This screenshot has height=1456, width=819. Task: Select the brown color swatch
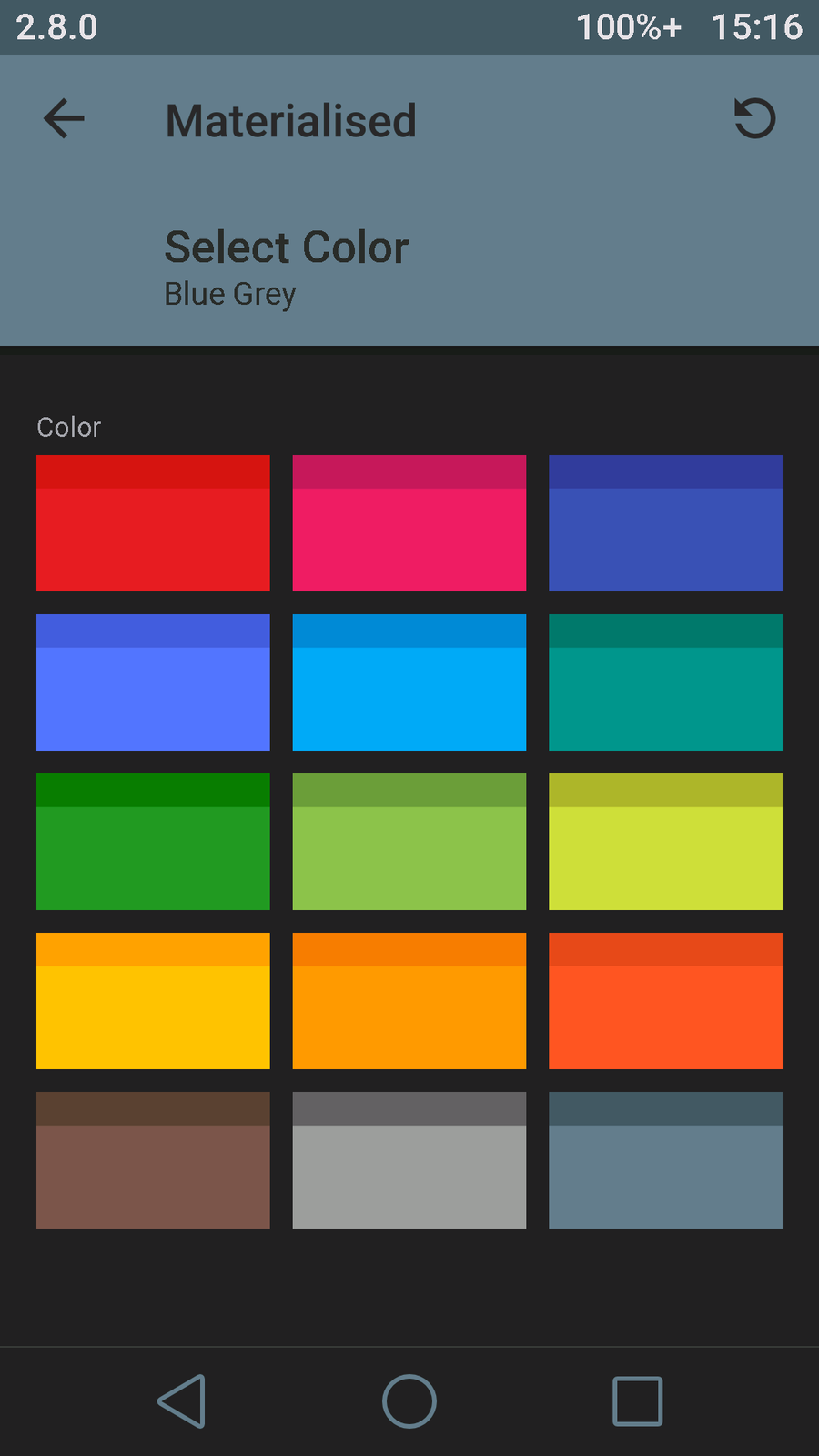pyautogui.click(x=153, y=1160)
